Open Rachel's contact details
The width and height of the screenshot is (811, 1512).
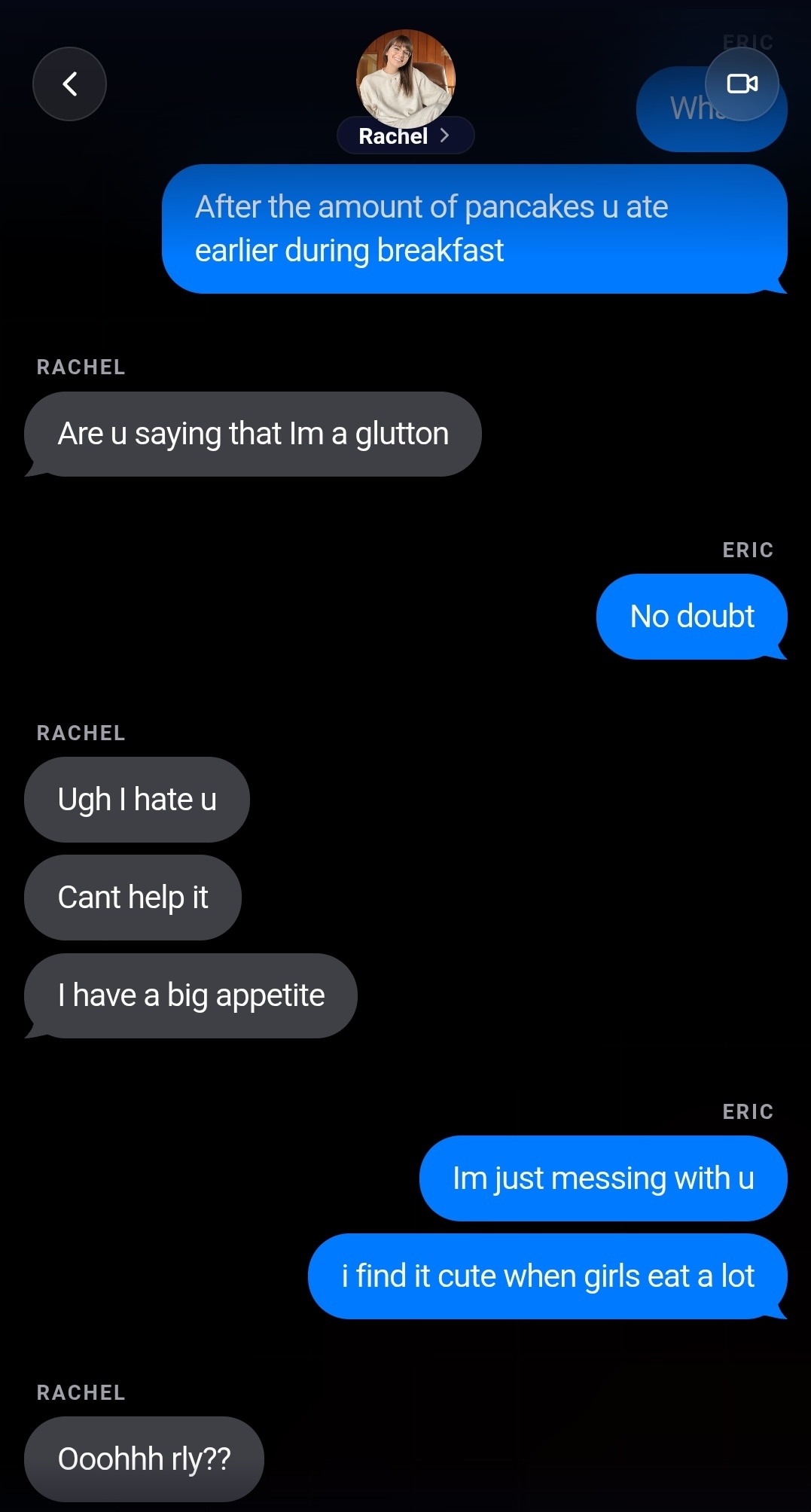(405, 136)
